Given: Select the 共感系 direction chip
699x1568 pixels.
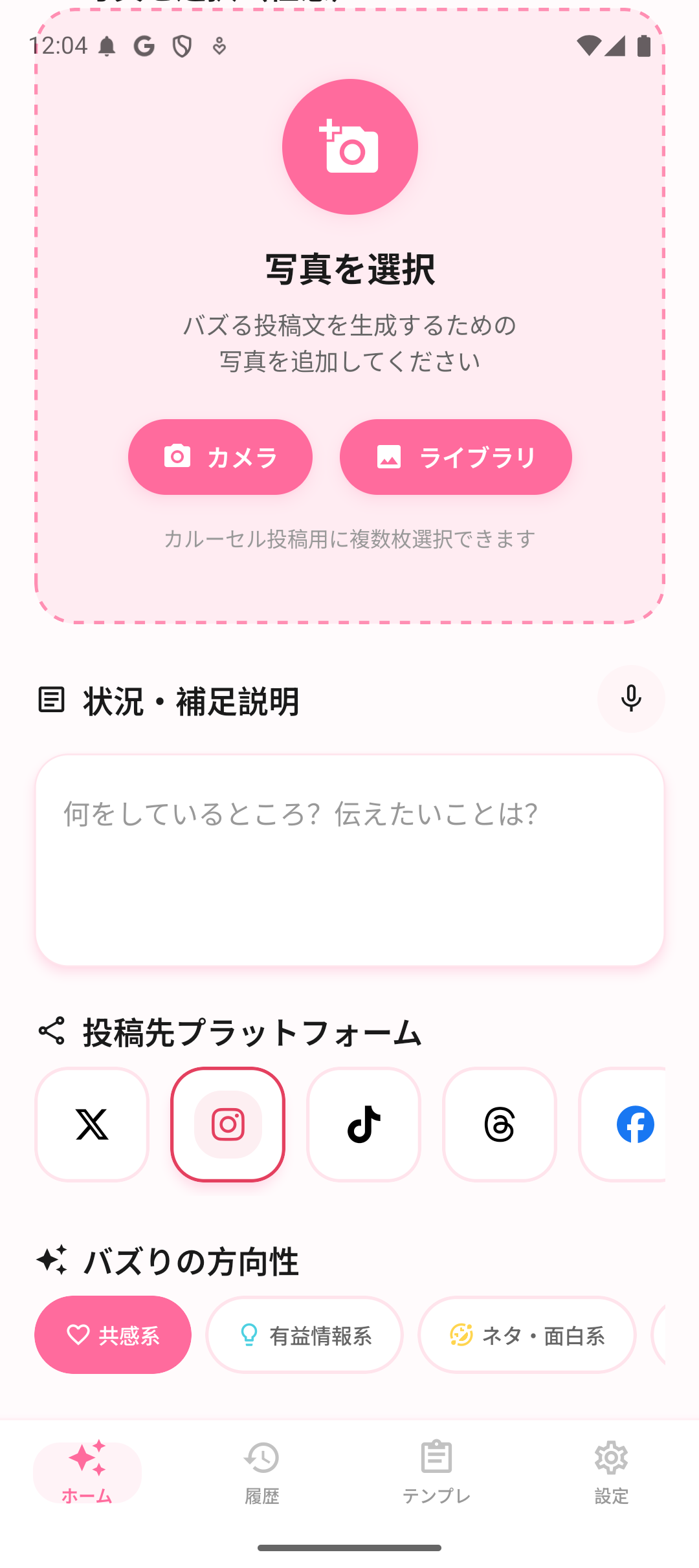Looking at the screenshot, I should pyautogui.click(x=112, y=1335).
